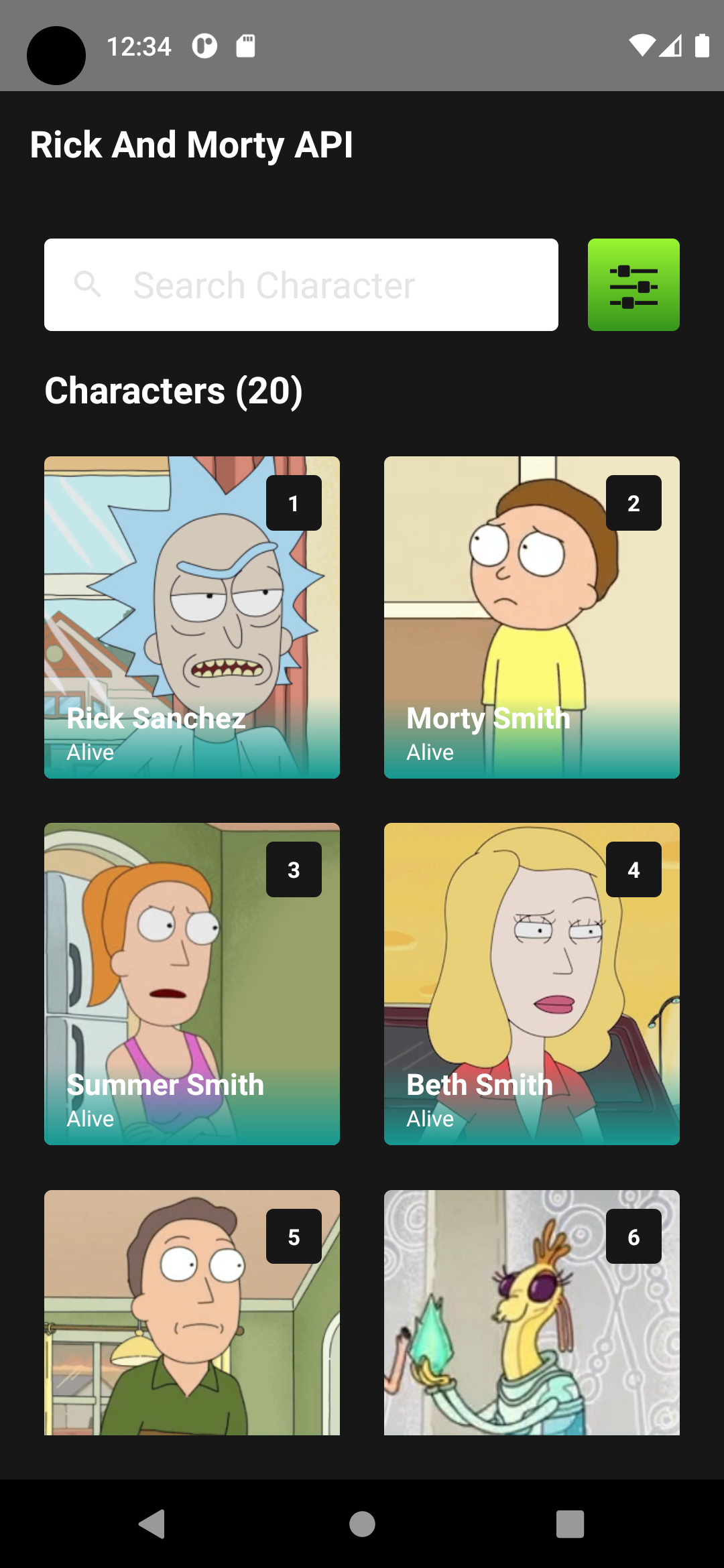Screen dimensions: 724x1568
Task: Tap the ID badge on Beth's card
Action: [x=633, y=869]
